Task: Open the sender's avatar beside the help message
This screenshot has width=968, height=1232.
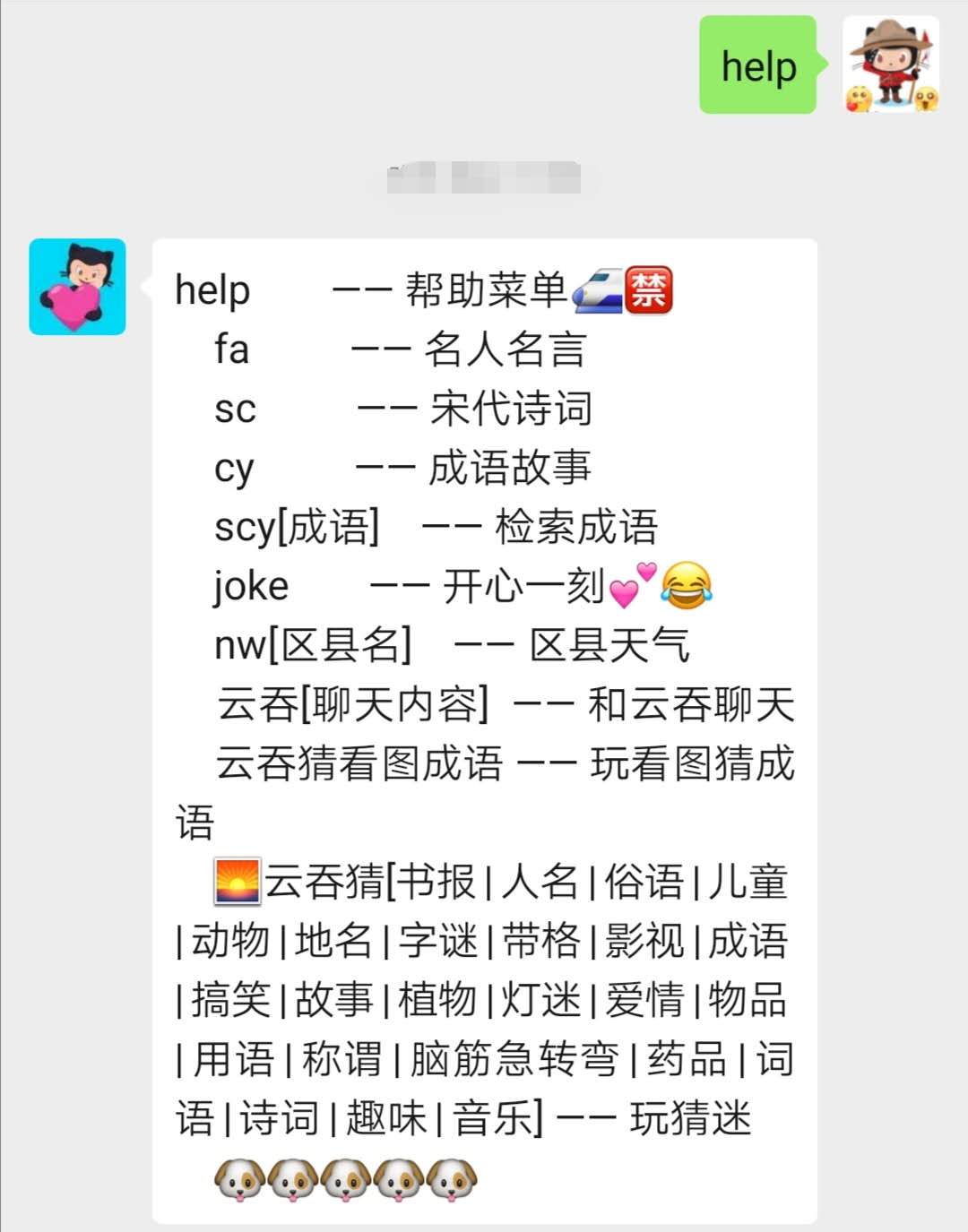Action: (x=891, y=65)
